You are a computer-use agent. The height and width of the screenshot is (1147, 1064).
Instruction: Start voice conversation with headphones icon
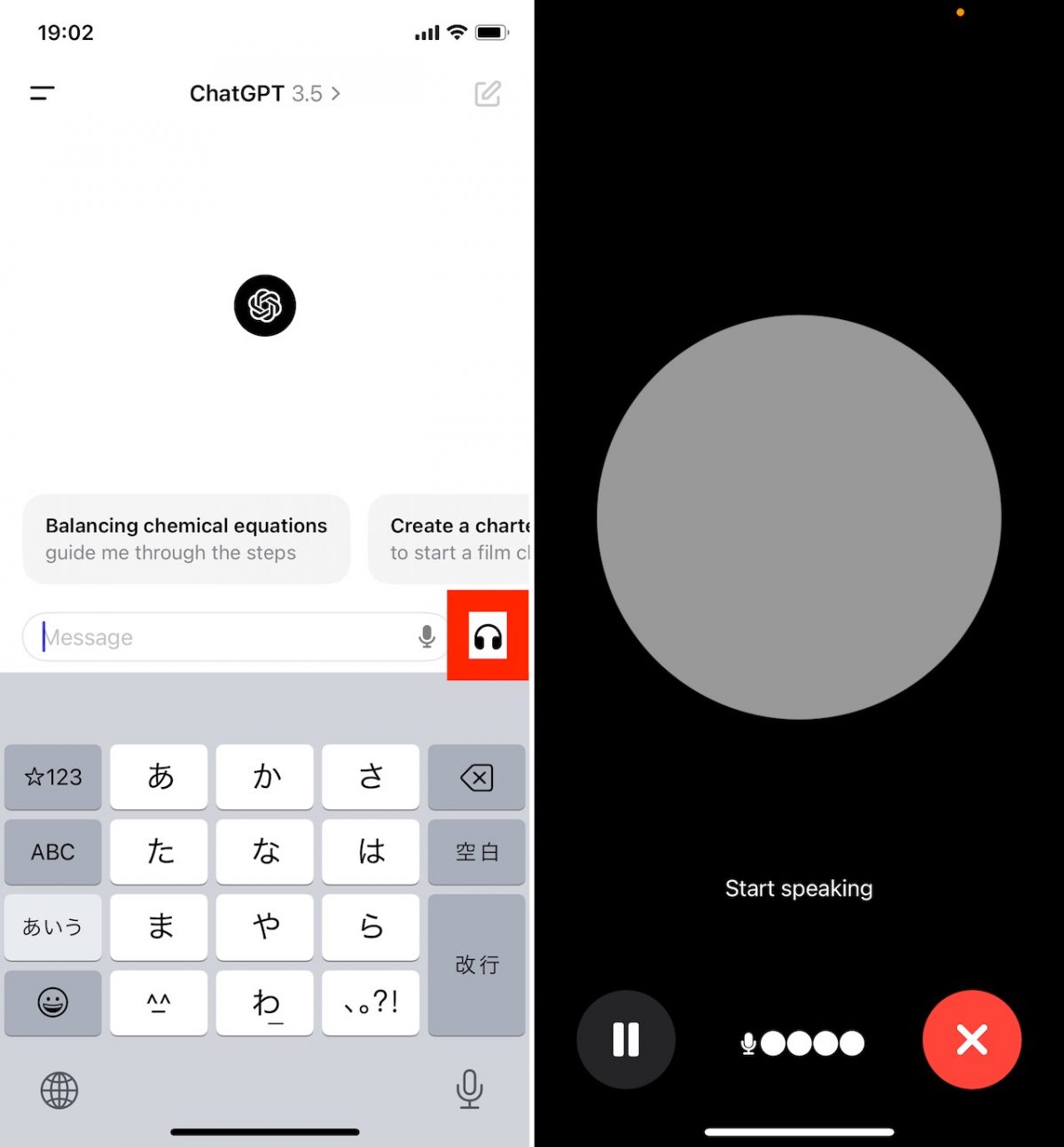pos(488,636)
